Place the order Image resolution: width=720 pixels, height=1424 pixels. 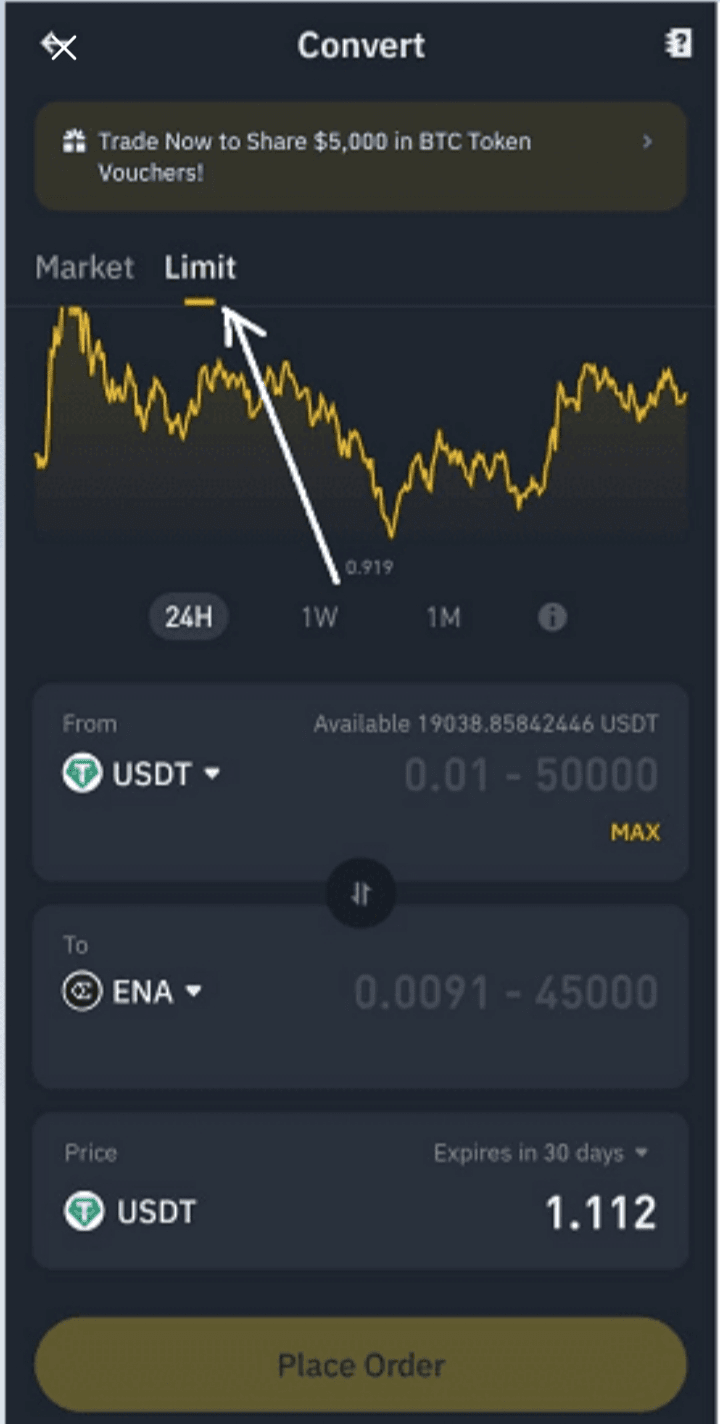361,1365
